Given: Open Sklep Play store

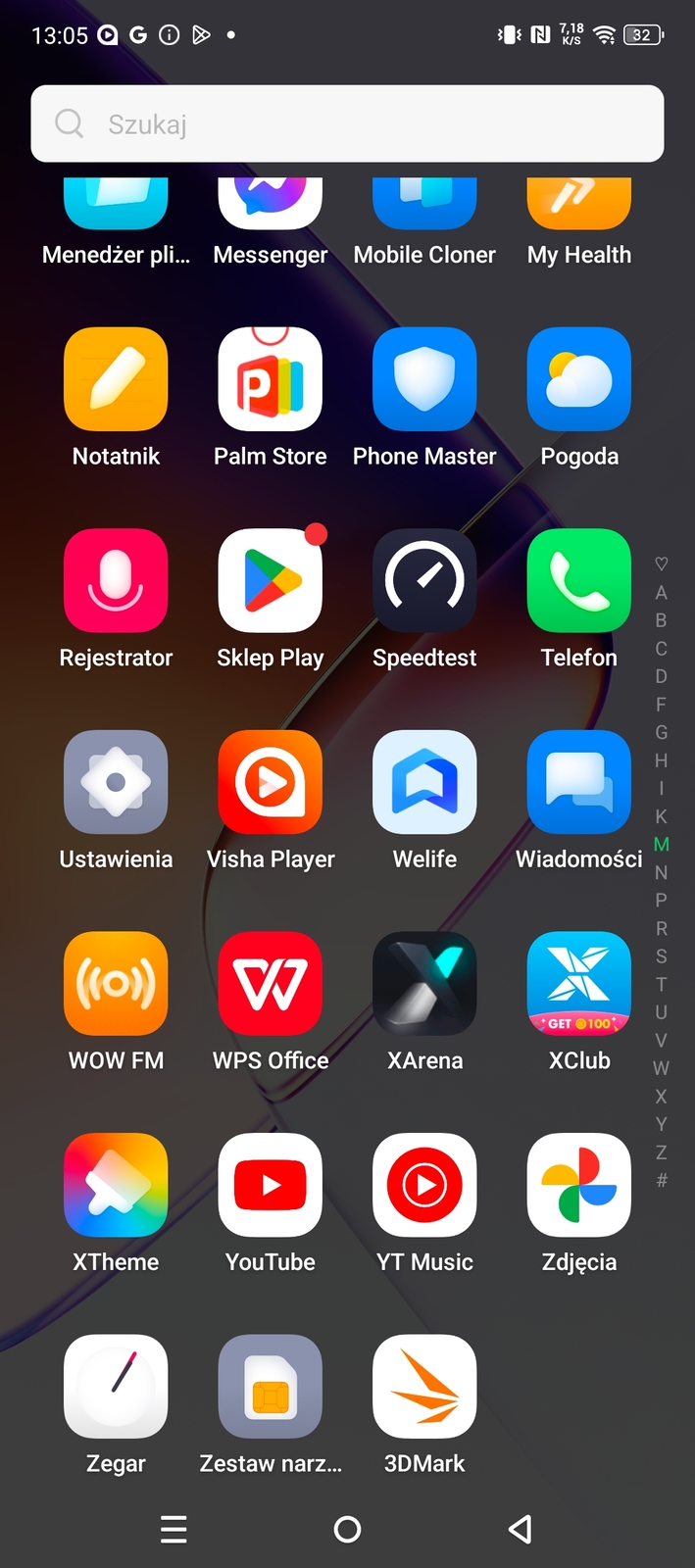Looking at the screenshot, I should [x=271, y=580].
